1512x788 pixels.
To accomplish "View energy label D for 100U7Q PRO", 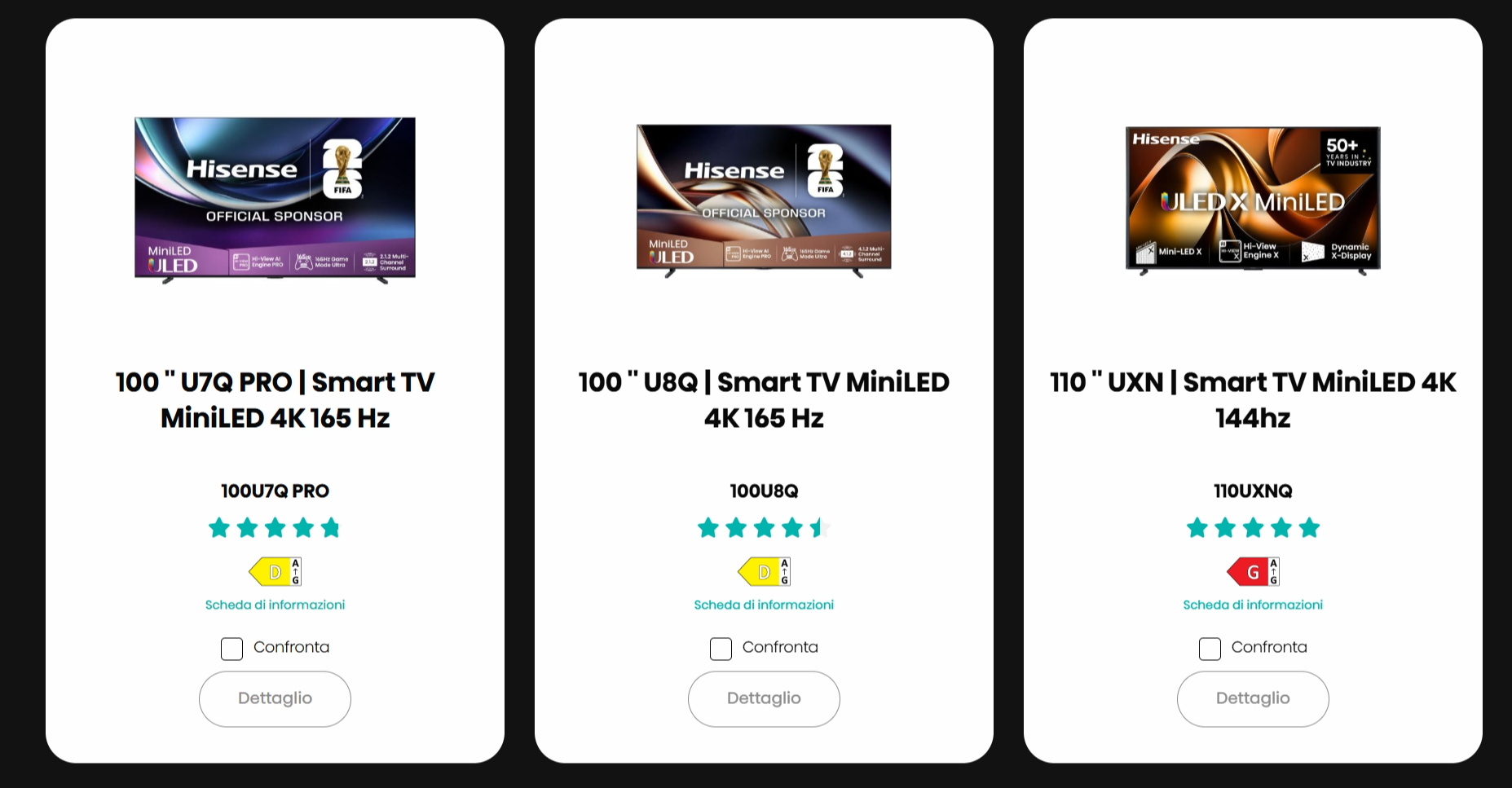I will tap(275, 572).
